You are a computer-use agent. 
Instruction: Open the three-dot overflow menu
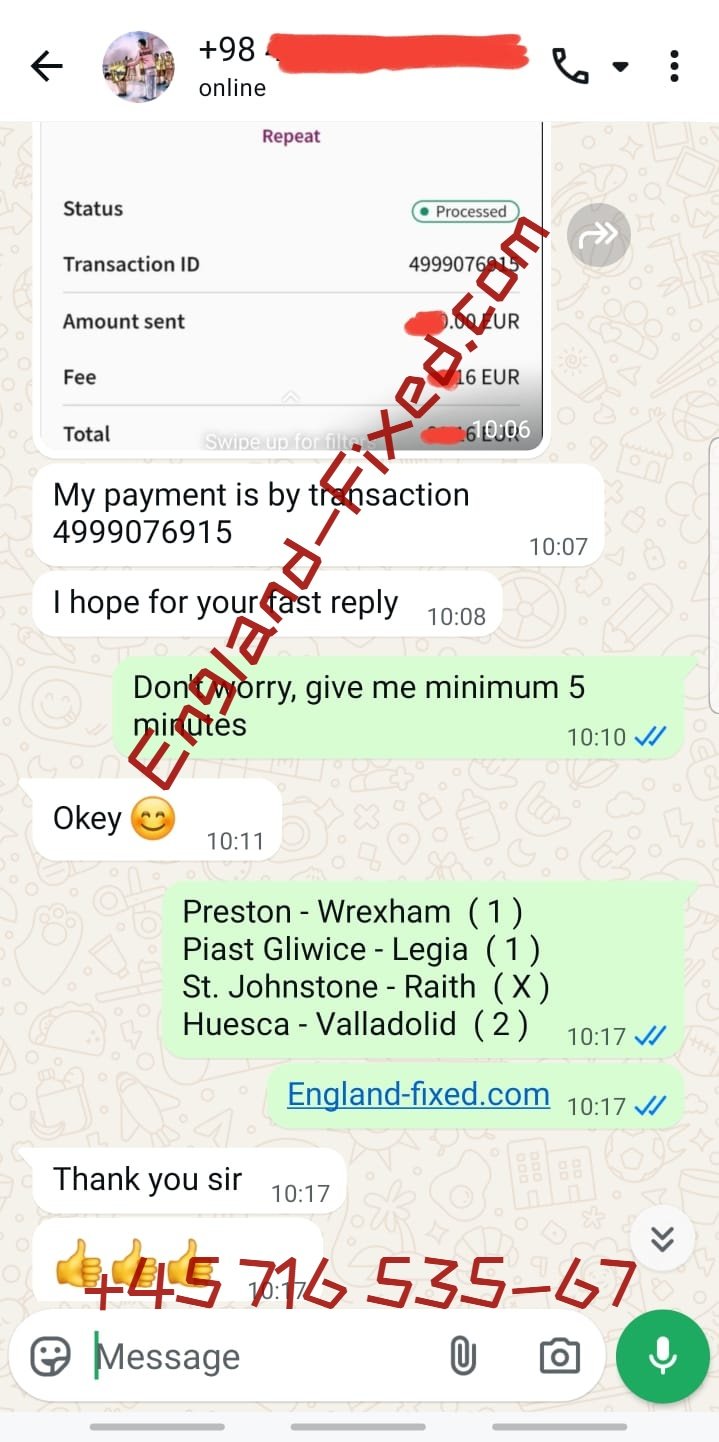(x=675, y=67)
